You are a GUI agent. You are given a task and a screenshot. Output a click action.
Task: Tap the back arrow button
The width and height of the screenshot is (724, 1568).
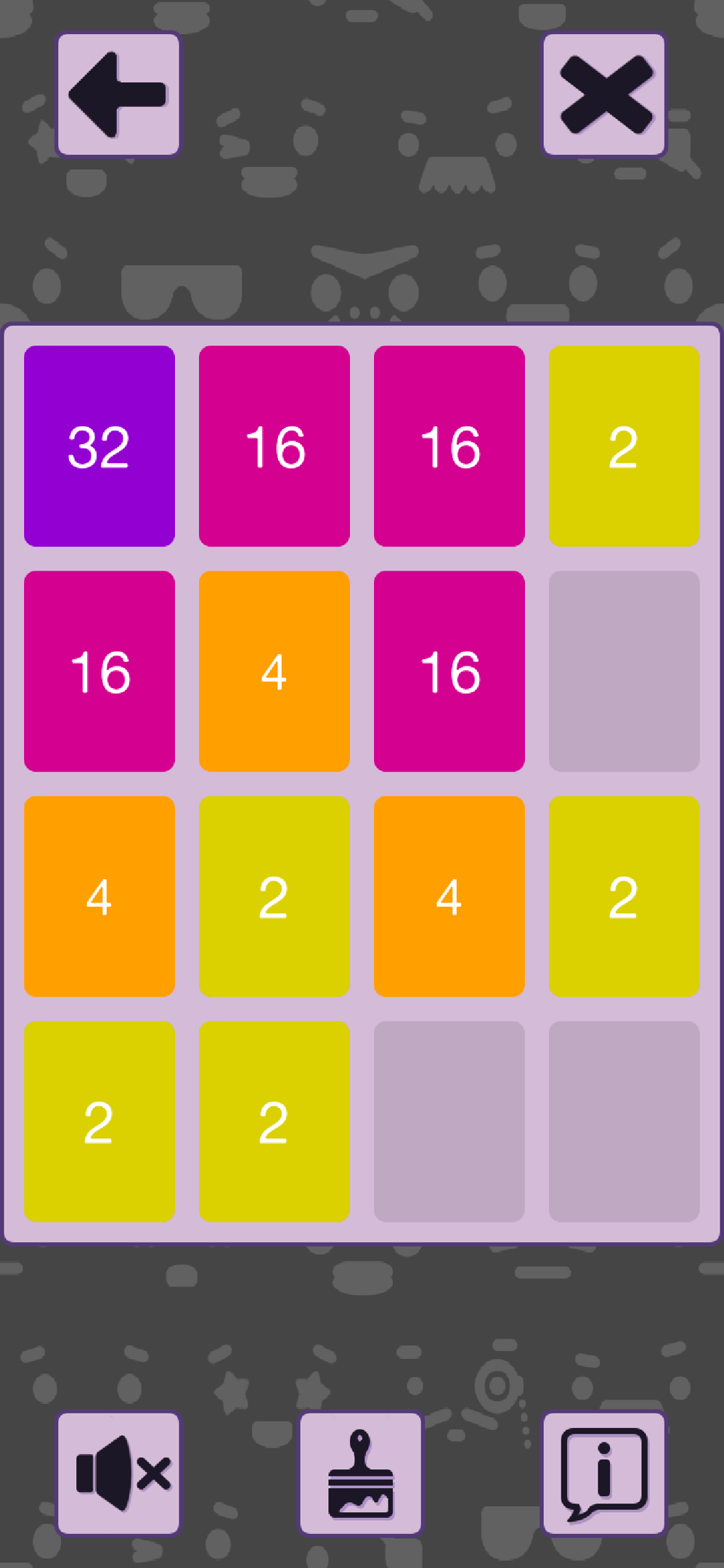pyautogui.click(x=118, y=94)
